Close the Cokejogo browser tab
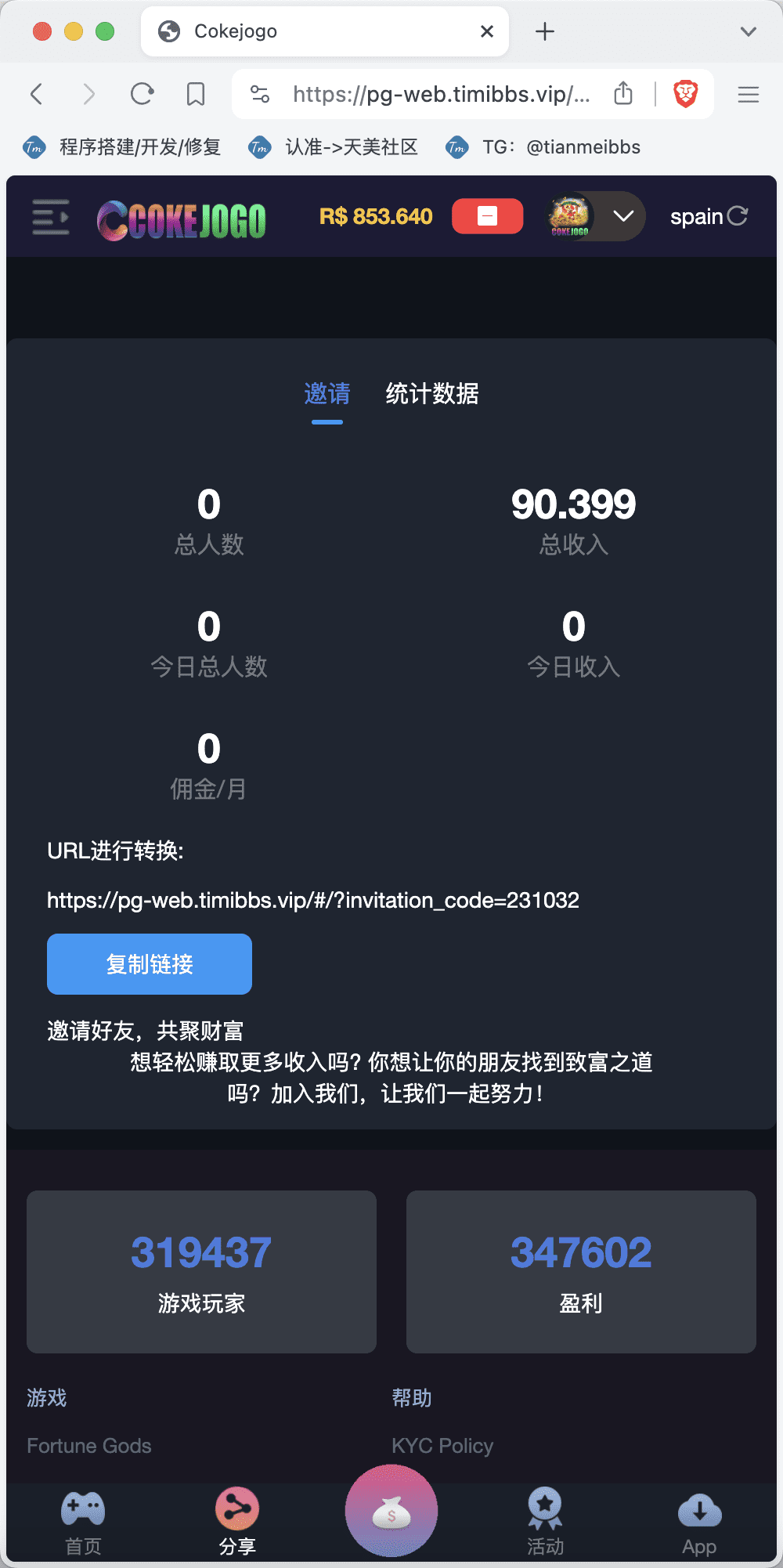 pos(487,31)
